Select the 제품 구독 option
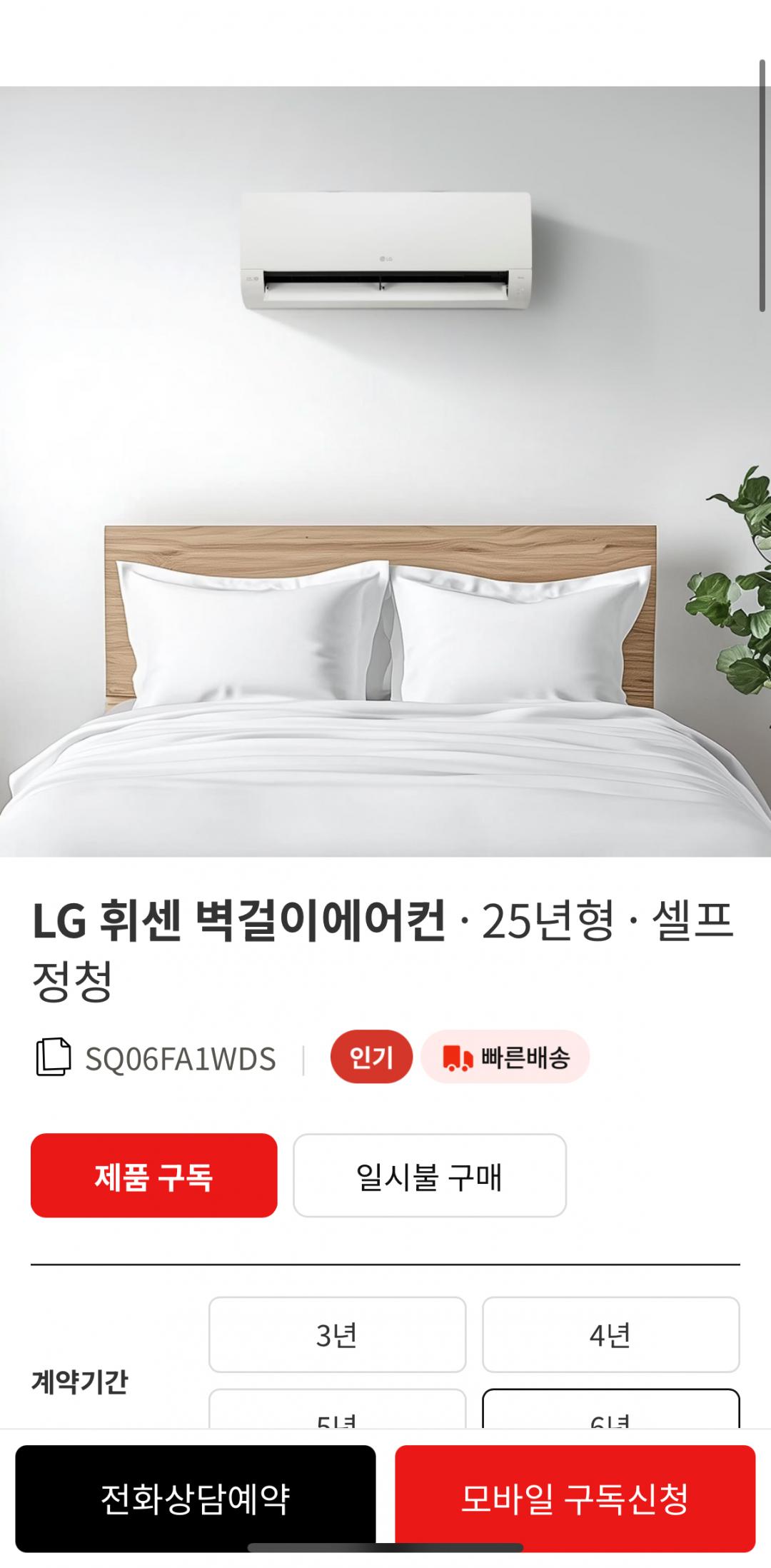This screenshot has width=771, height=1568. point(153,1176)
